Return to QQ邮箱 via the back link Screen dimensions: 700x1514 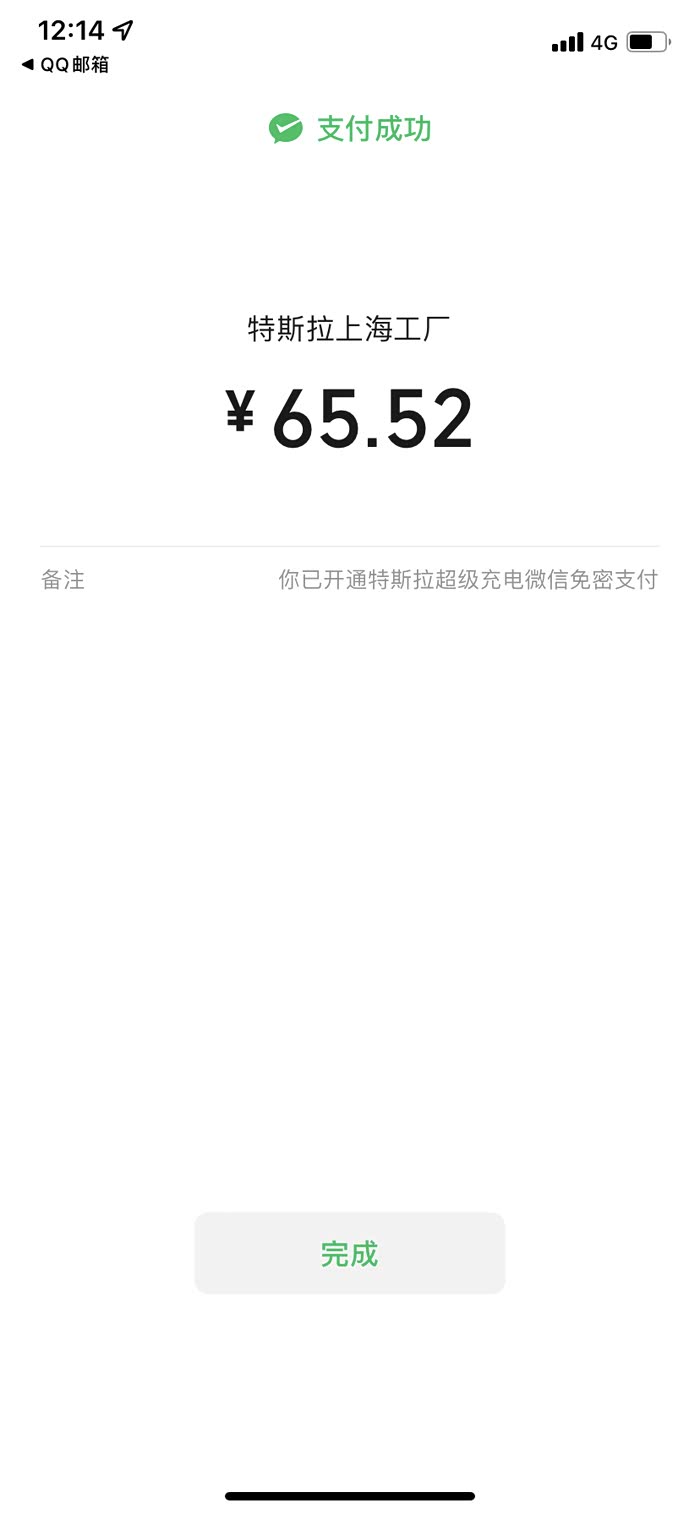coord(65,65)
